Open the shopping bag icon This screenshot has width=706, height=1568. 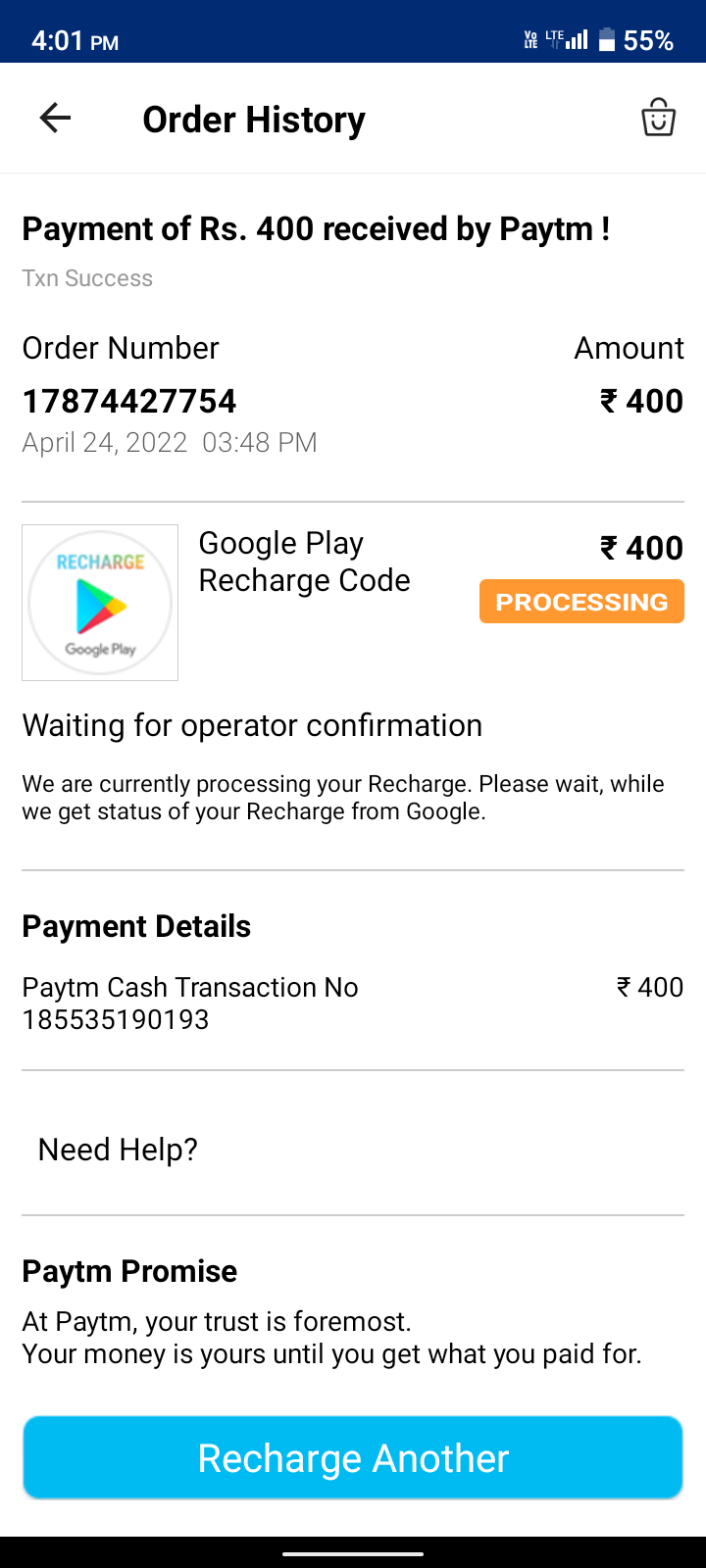658,119
